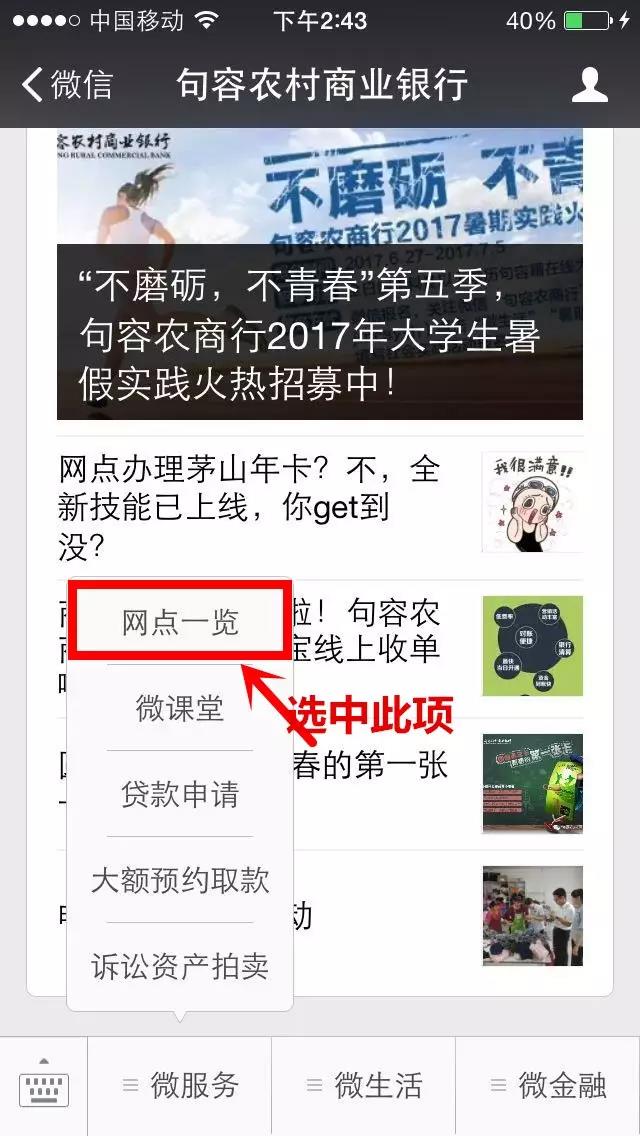Select the 大额预约取款 option
Screen dimensions: 640x1136
pyautogui.click(x=180, y=880)
